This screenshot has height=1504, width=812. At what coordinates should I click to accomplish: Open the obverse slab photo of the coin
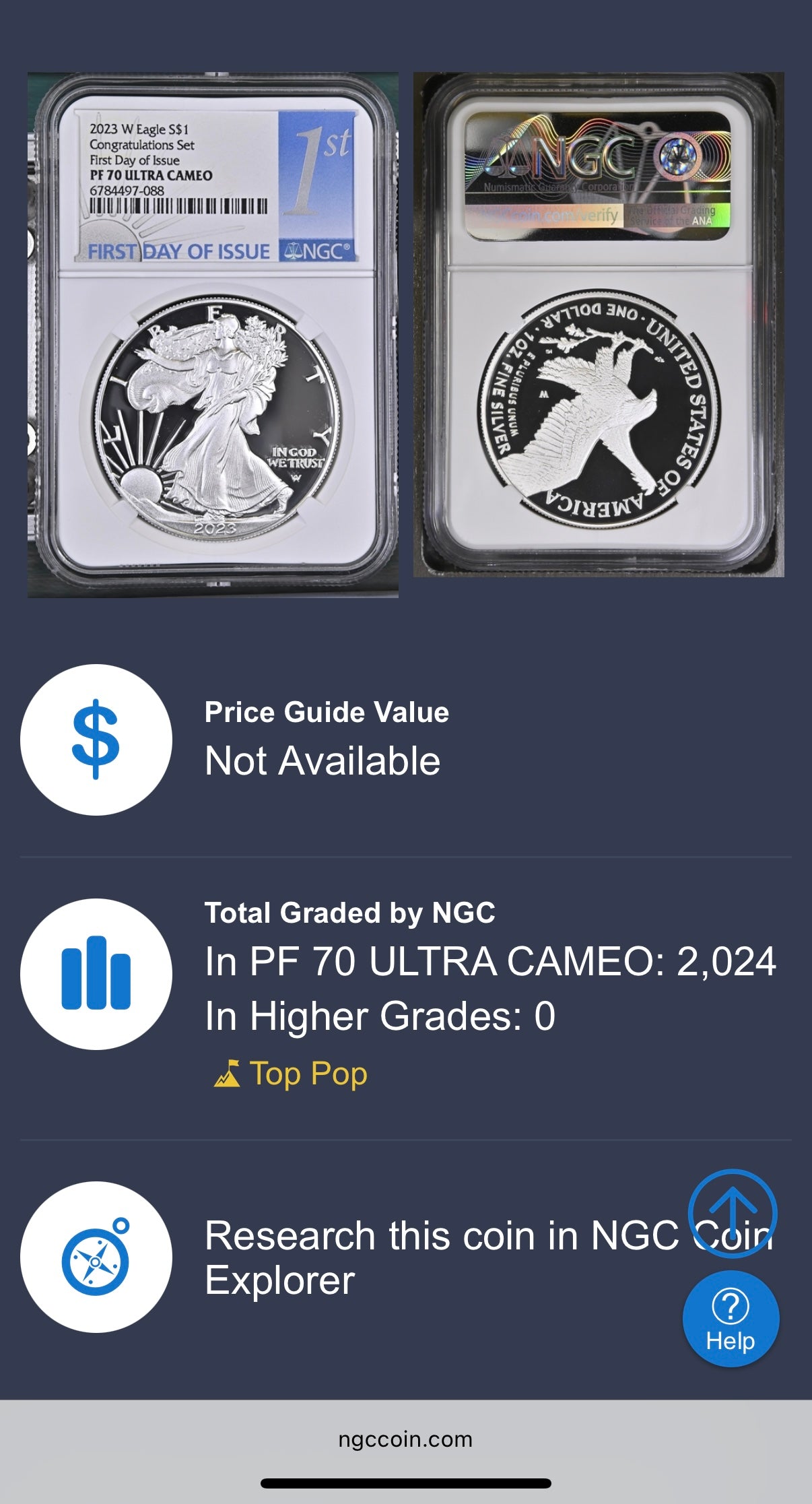click(x=213, y=335)
